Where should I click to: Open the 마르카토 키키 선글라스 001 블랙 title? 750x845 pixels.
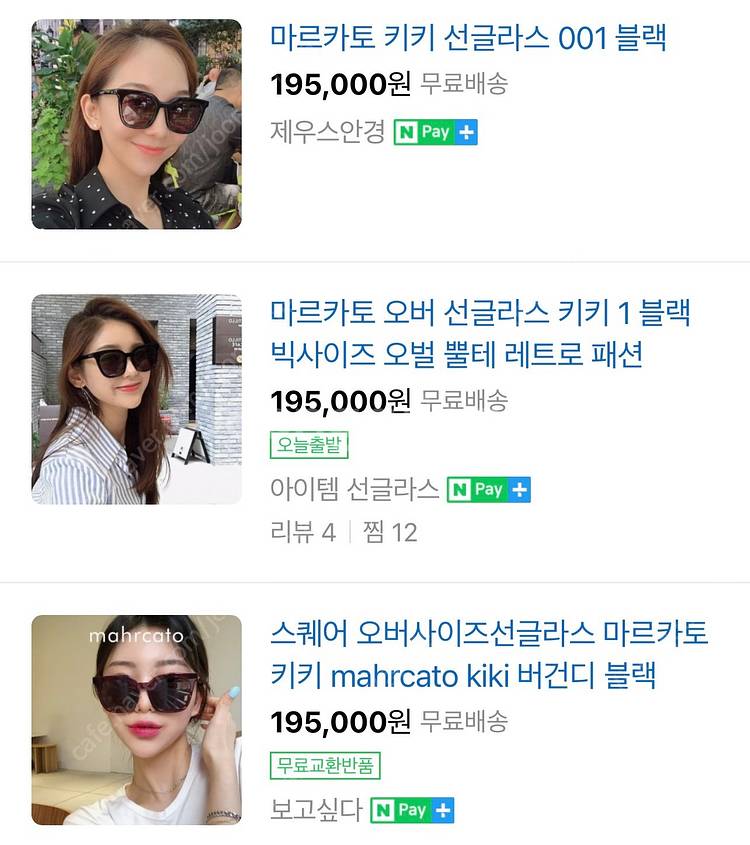click(x=468, y=38)
